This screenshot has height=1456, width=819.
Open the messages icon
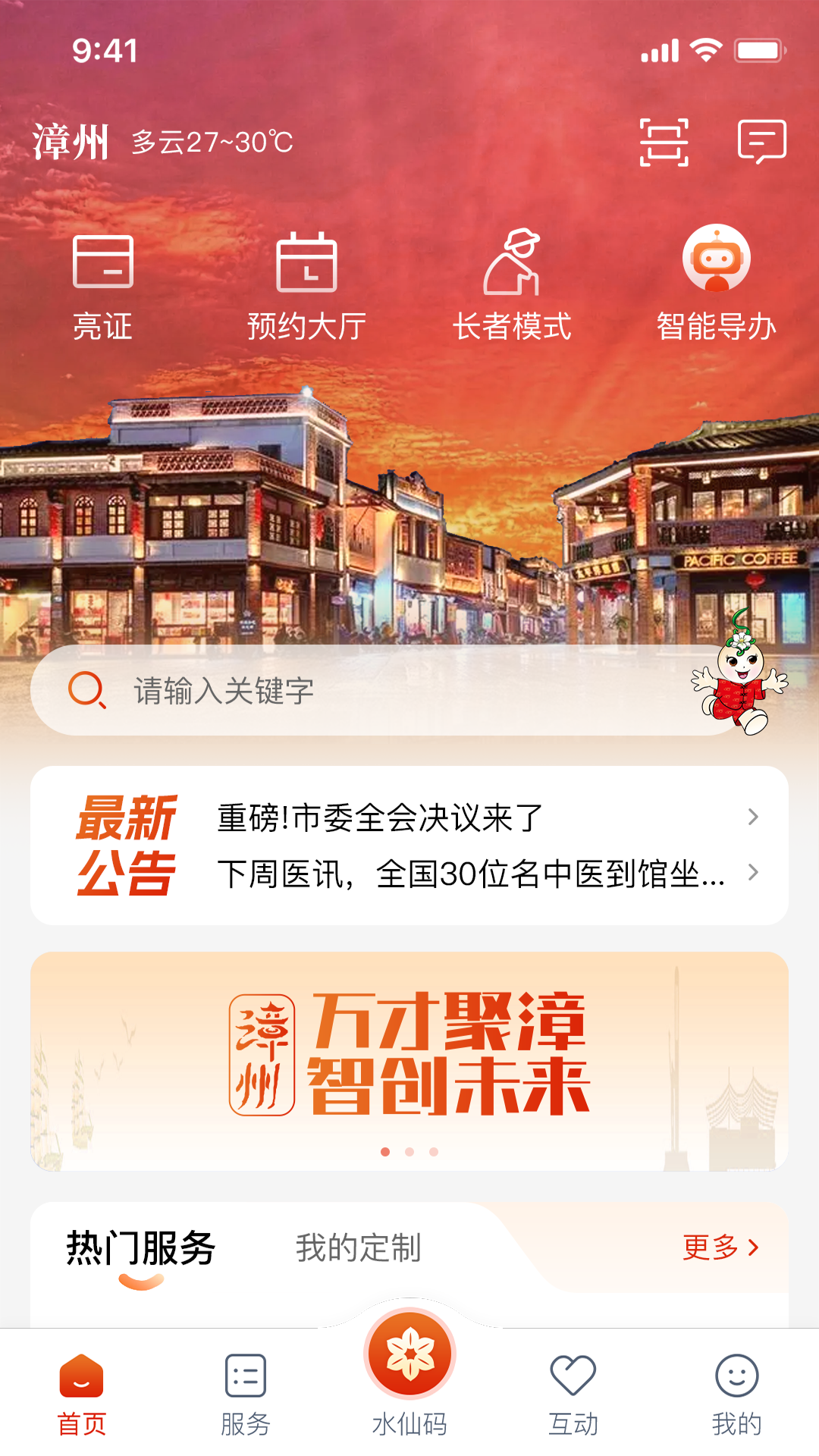762,142
